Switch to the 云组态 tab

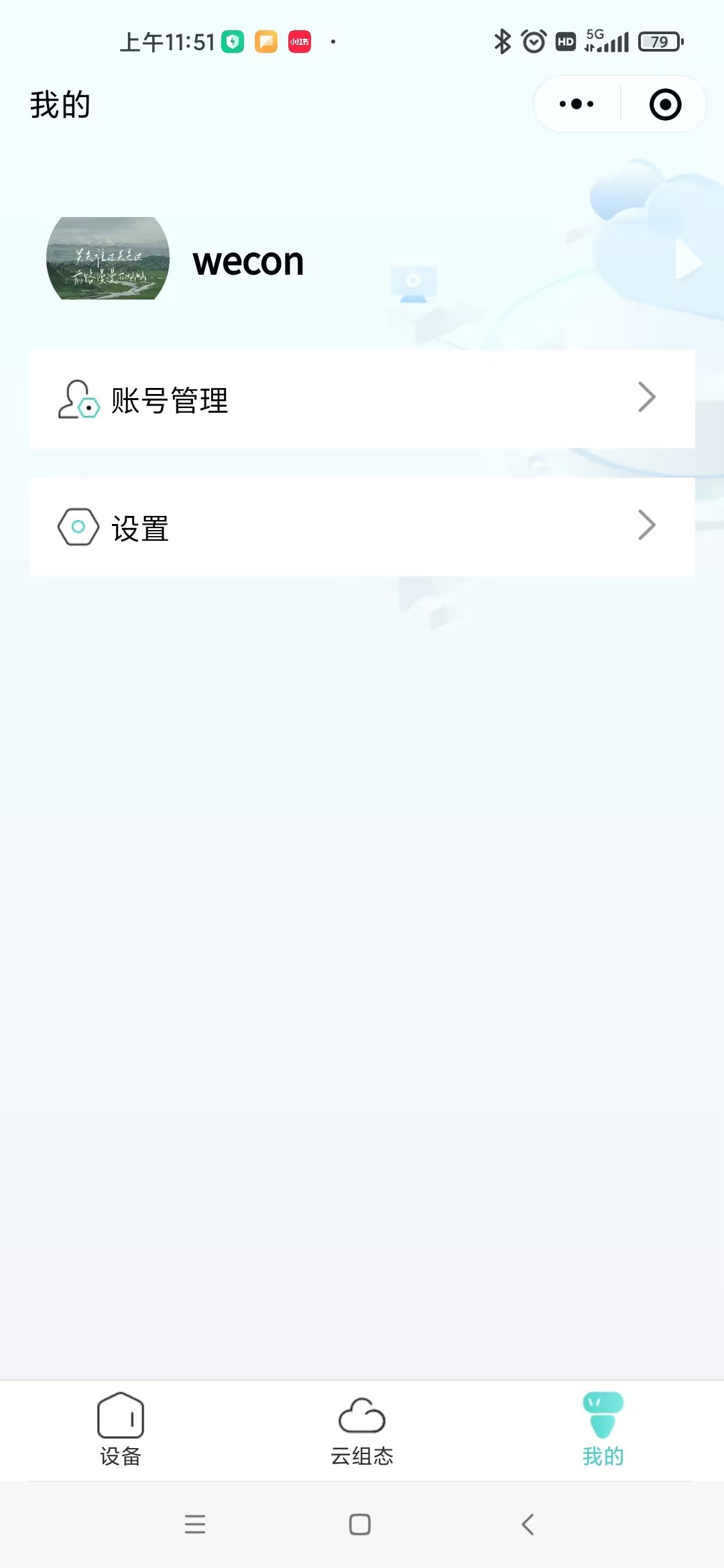(x=362, y=1429)
